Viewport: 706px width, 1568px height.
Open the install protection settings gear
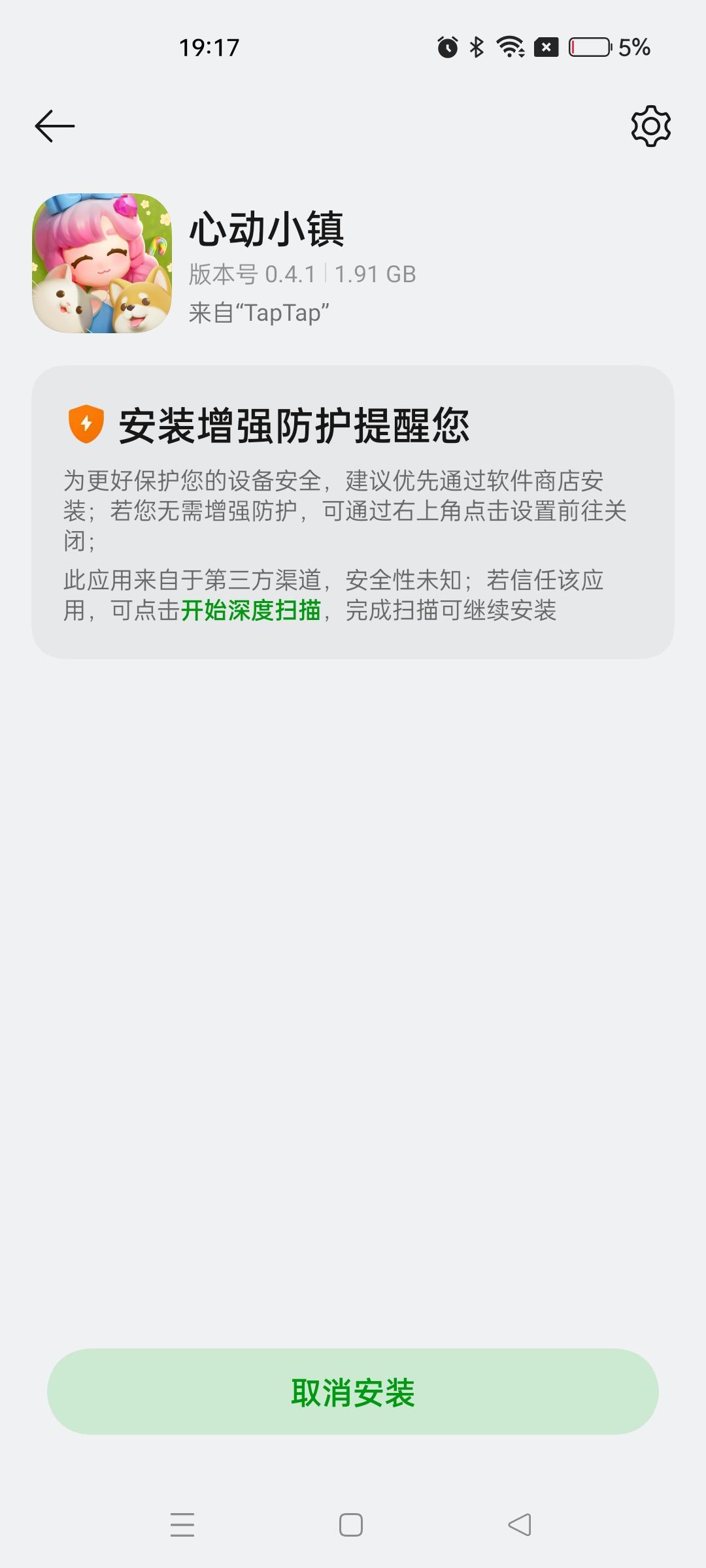pyautogui.click(x=650, y=125)
